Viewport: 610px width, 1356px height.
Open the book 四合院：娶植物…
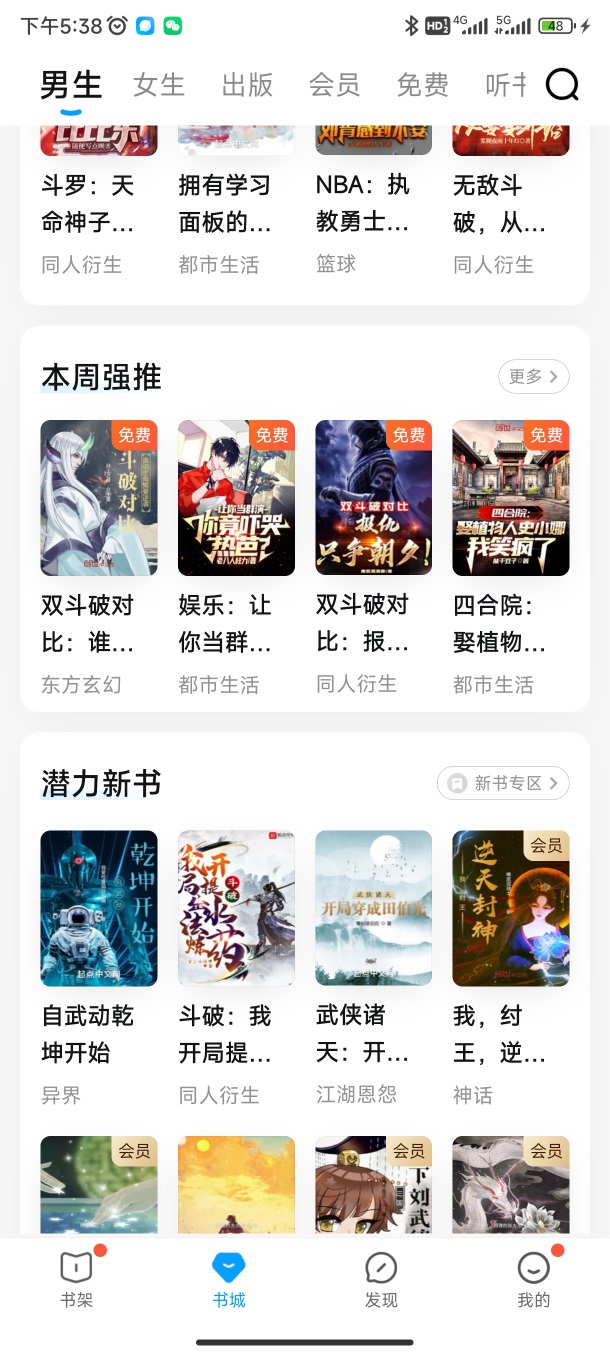pos(511,498)
